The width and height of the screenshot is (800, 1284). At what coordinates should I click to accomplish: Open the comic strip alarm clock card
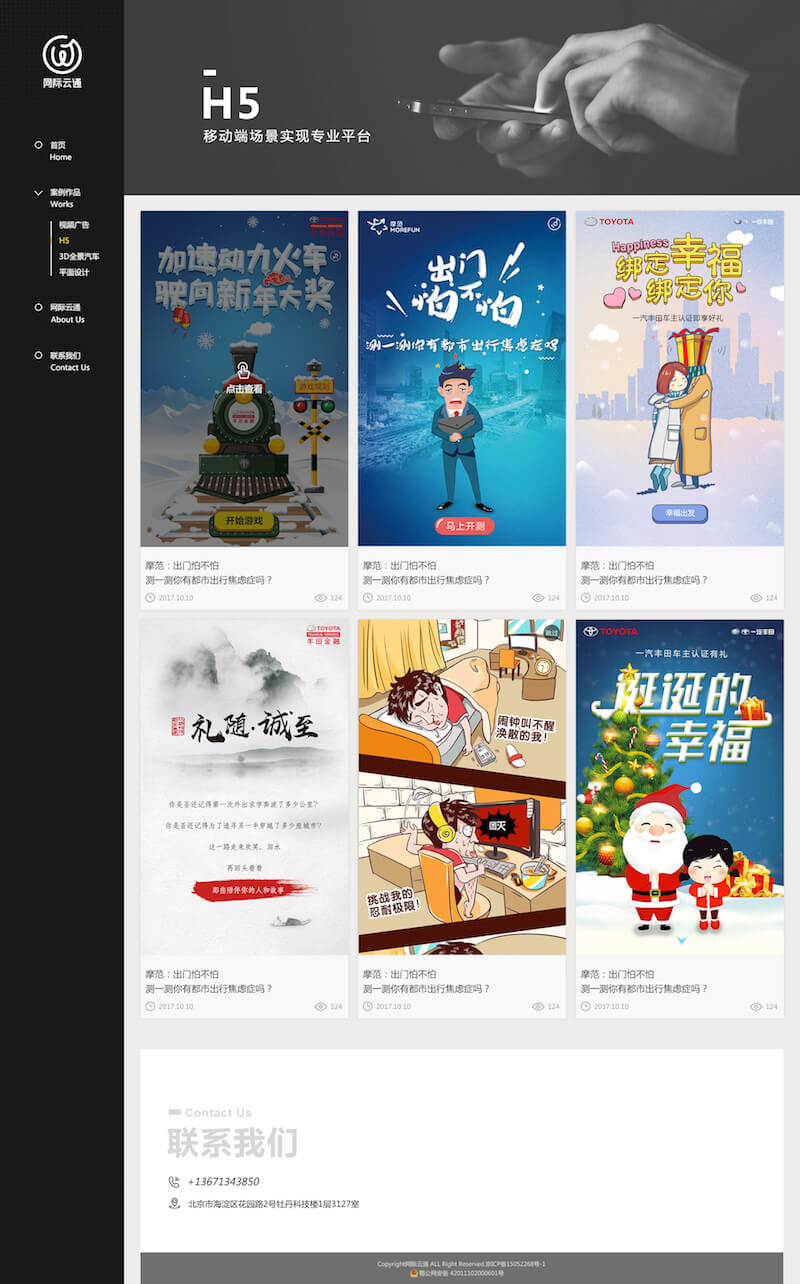461,787
